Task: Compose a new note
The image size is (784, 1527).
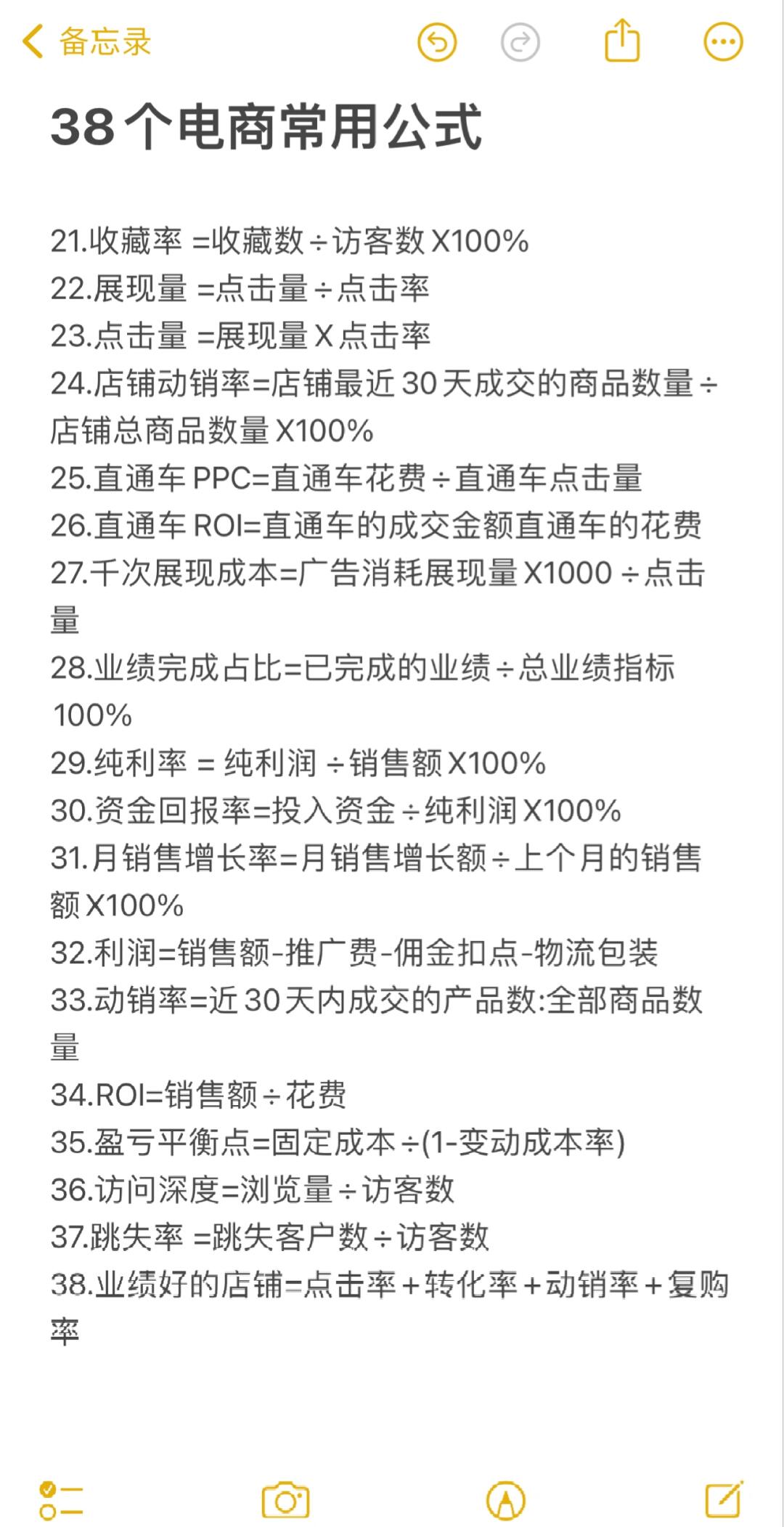Action: (724, 1499)
